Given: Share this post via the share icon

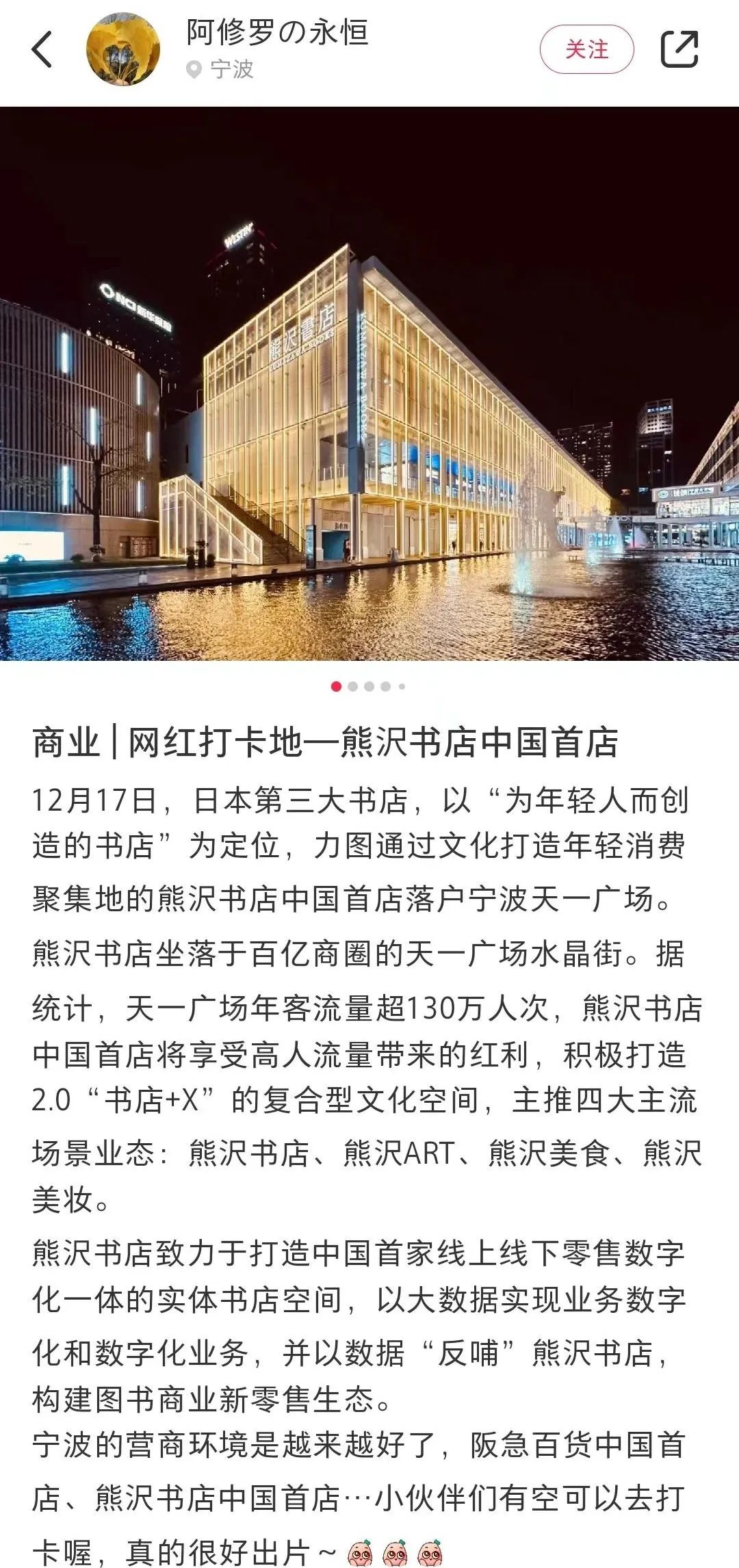Looking at the screenshot, I should pyautogui.click(x=679, y=49).
